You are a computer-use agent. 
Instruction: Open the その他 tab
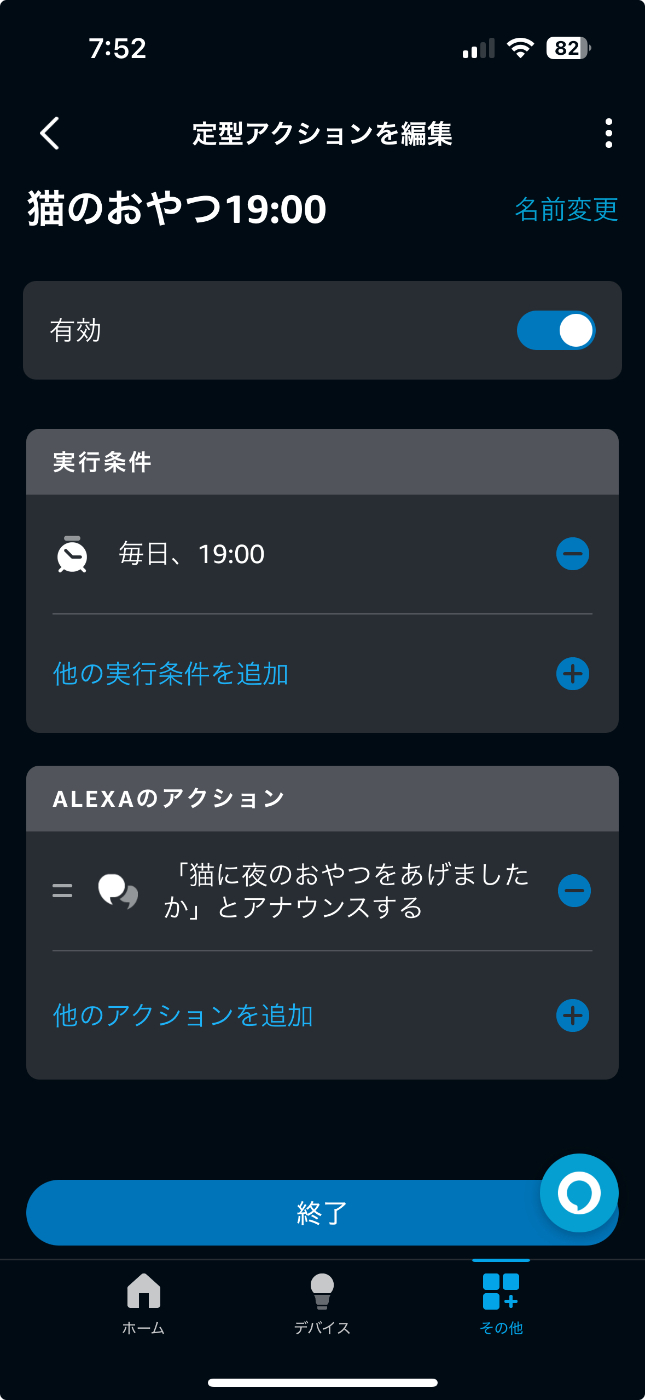pos(501,1304)
